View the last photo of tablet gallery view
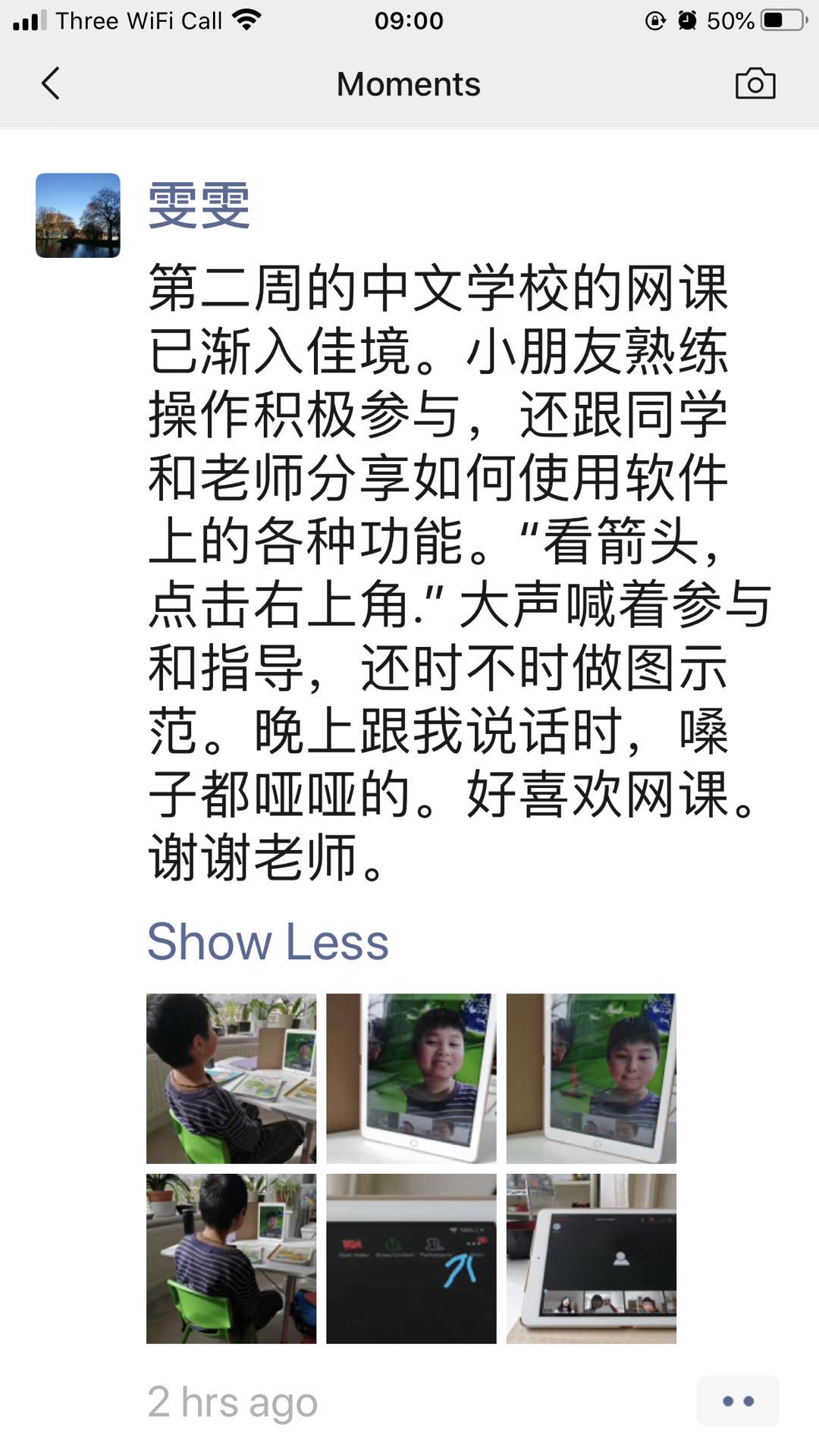This screenshot has width=819, height=1456. pos(591,1258)
